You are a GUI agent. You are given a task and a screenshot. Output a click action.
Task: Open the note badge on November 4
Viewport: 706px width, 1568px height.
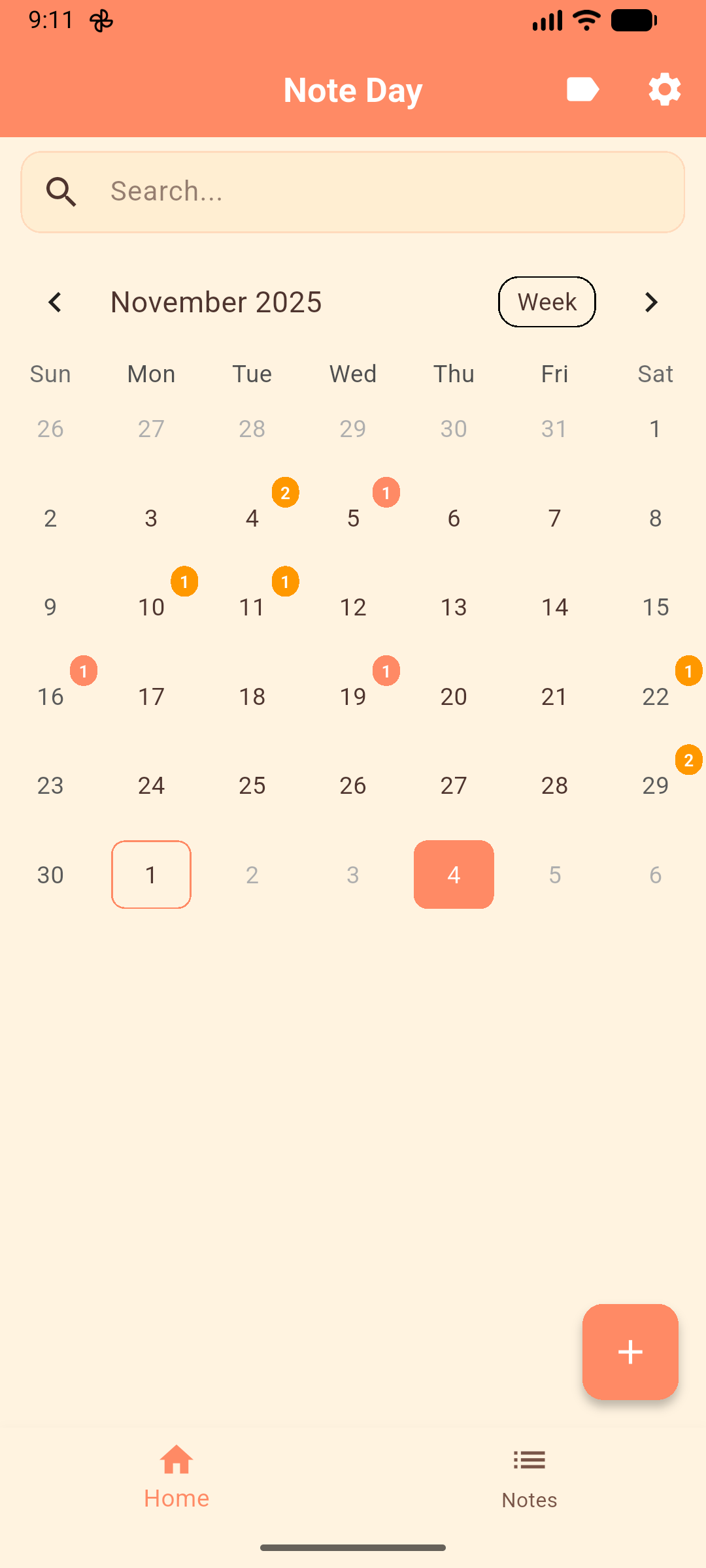point(285,493)
